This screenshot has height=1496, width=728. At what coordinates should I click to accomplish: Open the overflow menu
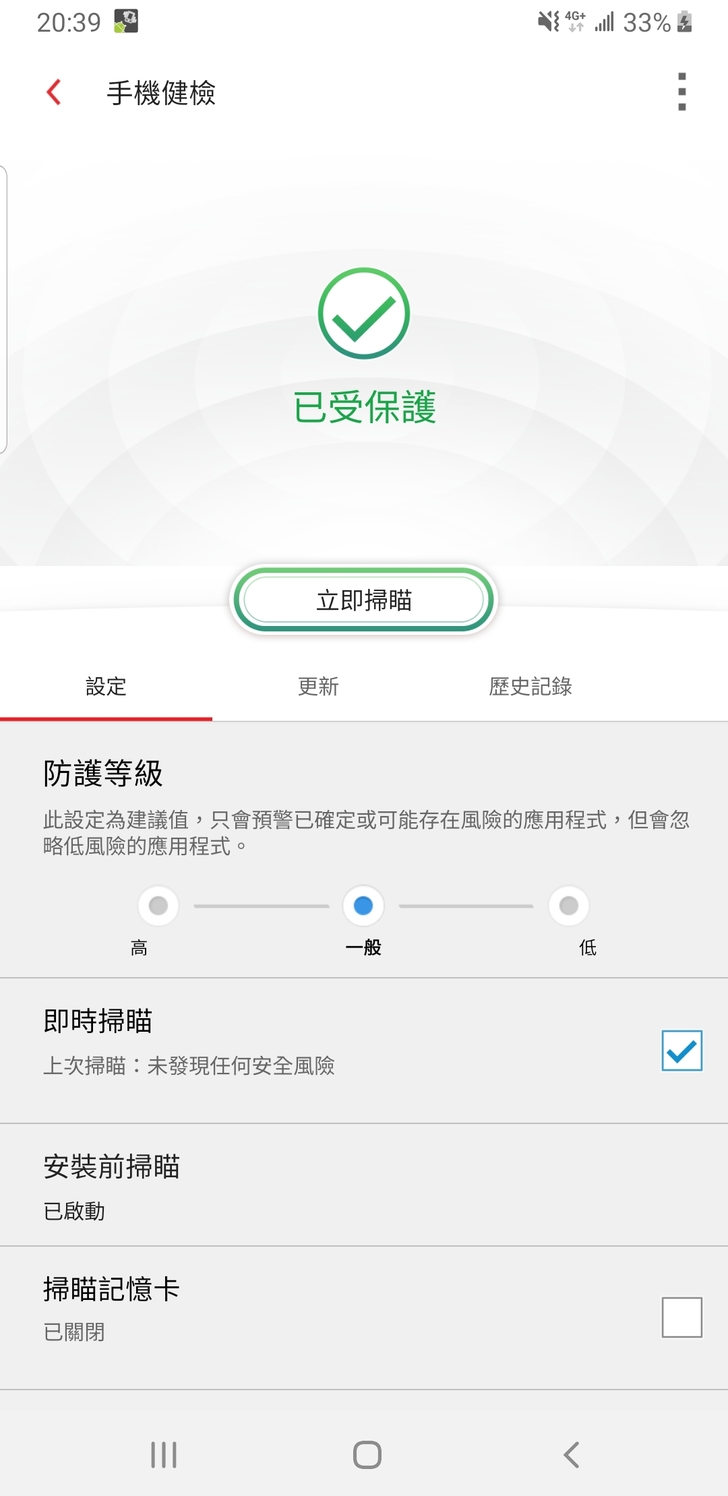682,92
